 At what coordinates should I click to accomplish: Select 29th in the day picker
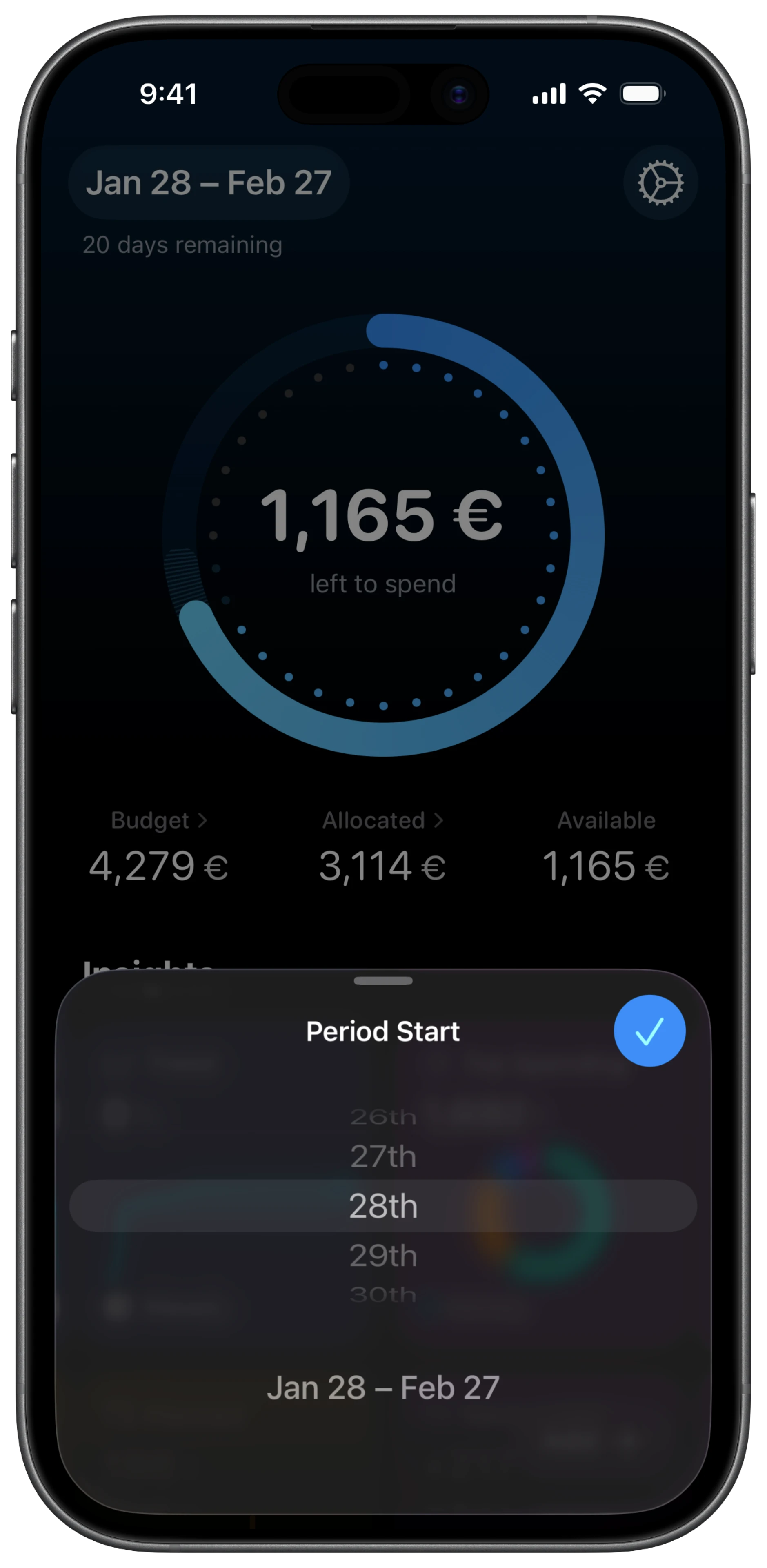383,1255
